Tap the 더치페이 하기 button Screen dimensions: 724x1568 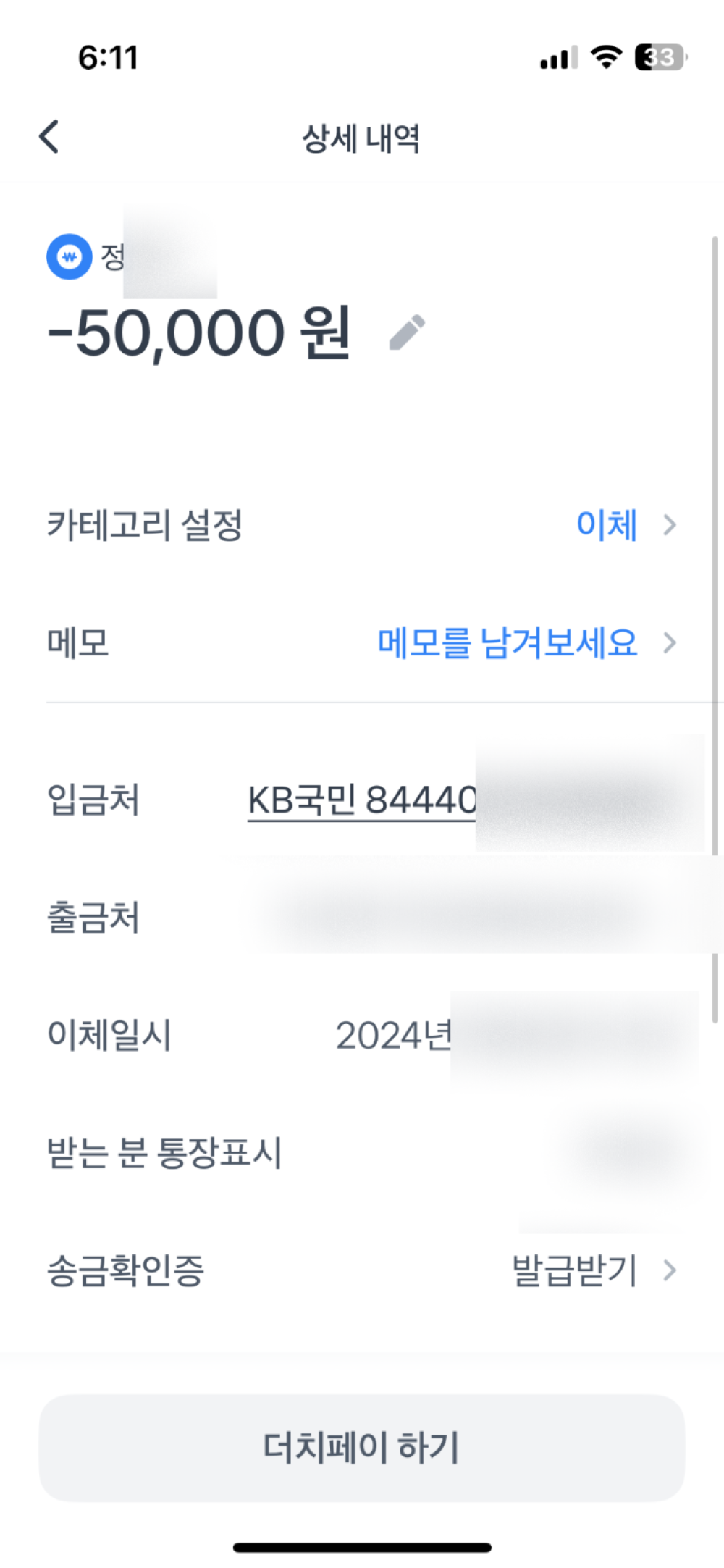[x=362, y=1448]
